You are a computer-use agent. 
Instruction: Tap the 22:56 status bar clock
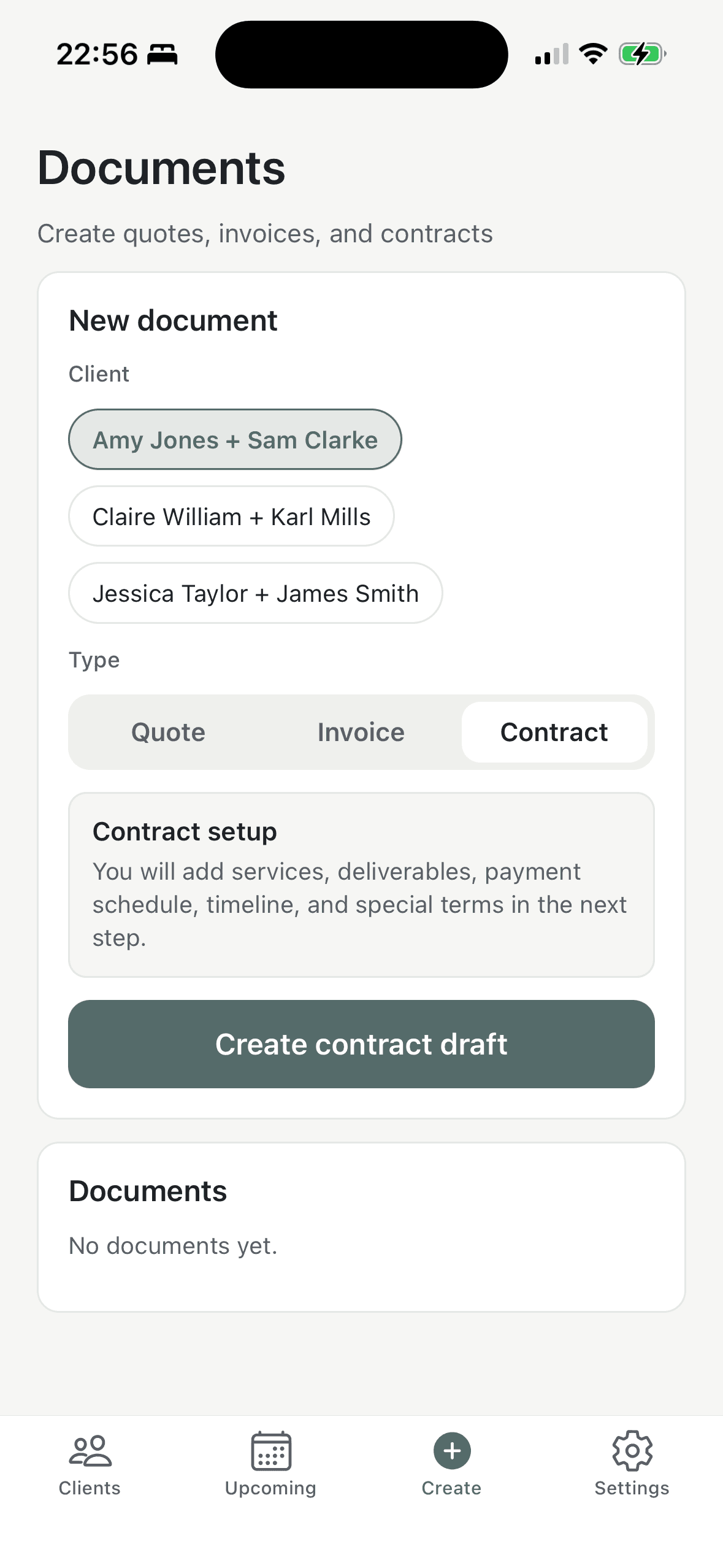tap(98, 54)
